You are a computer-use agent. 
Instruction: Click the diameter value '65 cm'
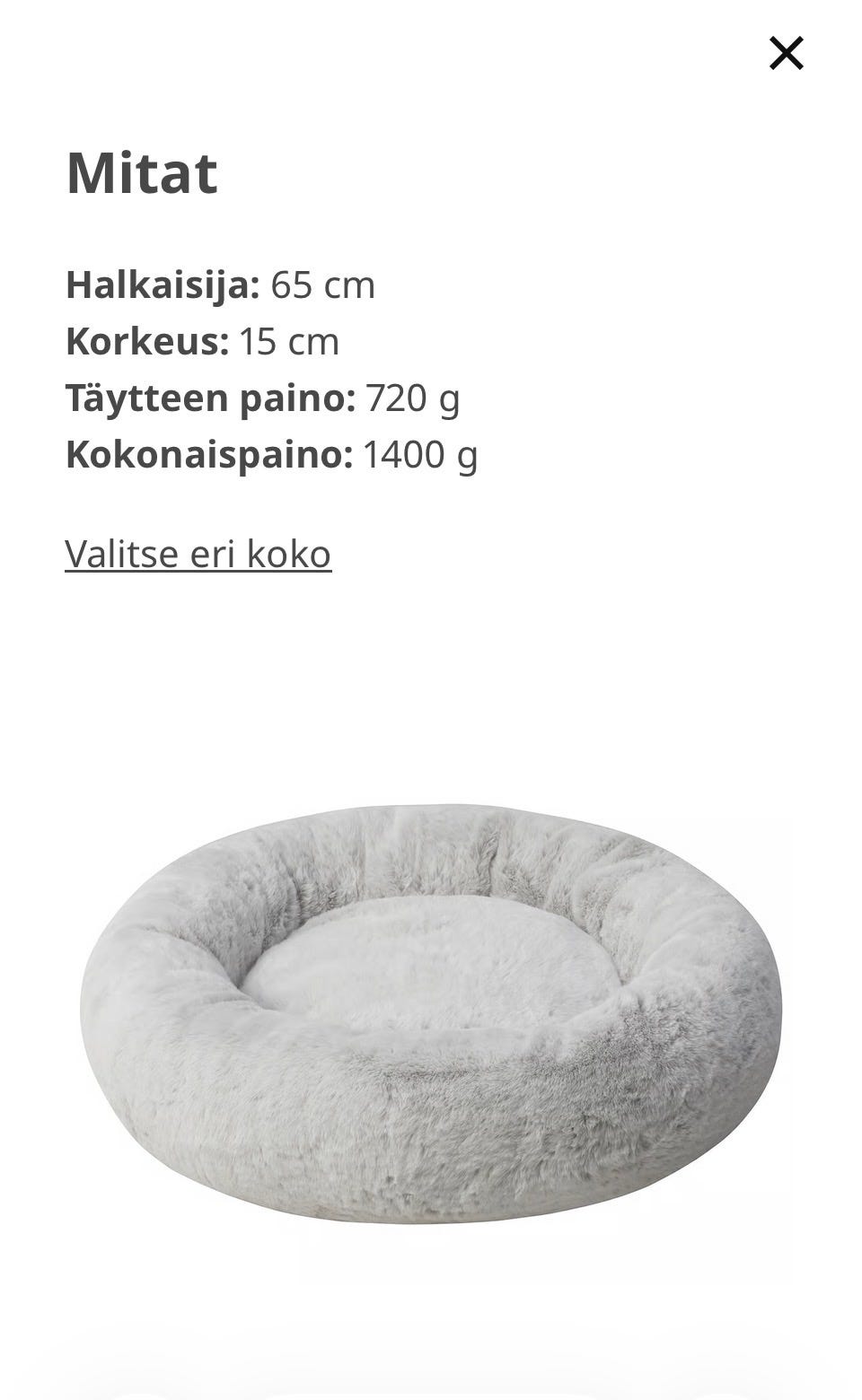point(323,285)
